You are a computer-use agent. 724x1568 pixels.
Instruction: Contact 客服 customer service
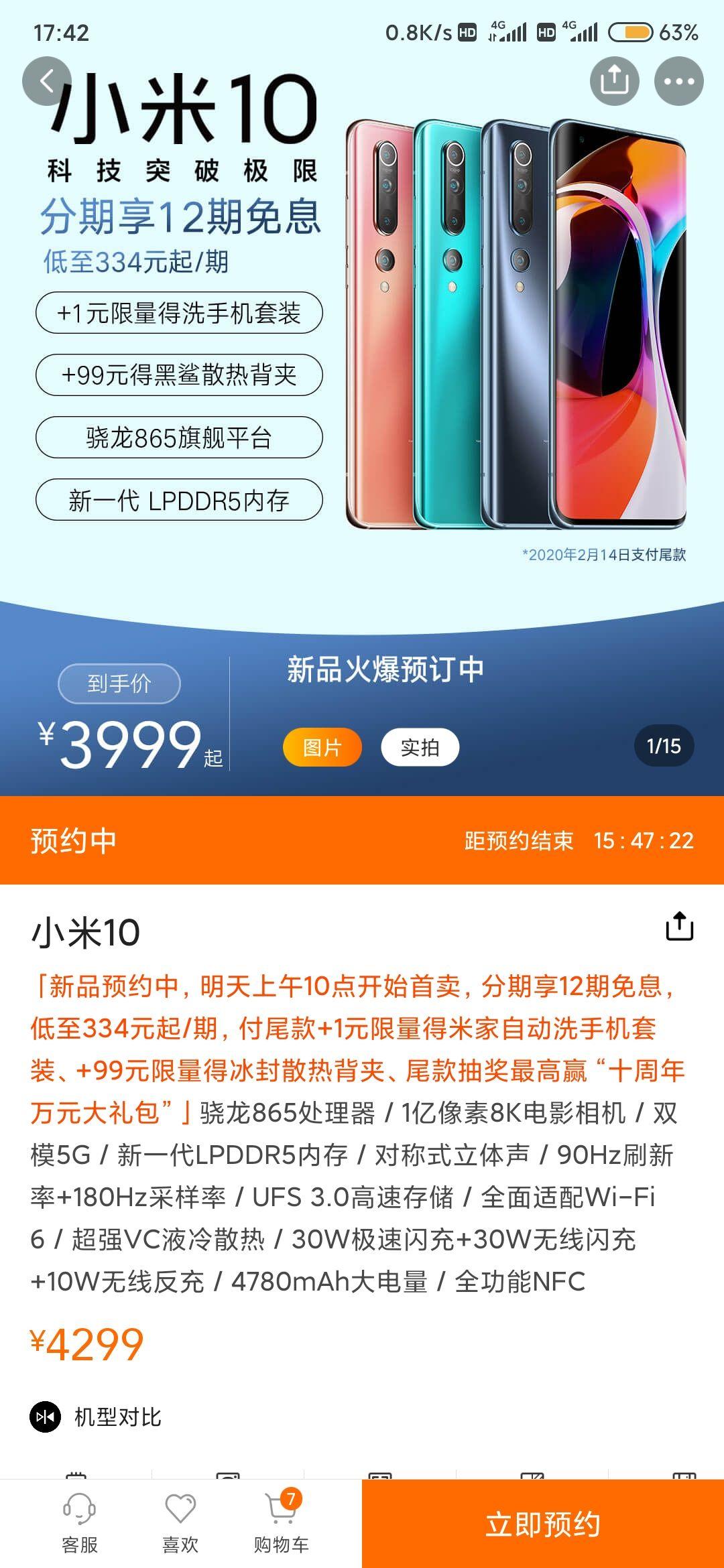79,1522
